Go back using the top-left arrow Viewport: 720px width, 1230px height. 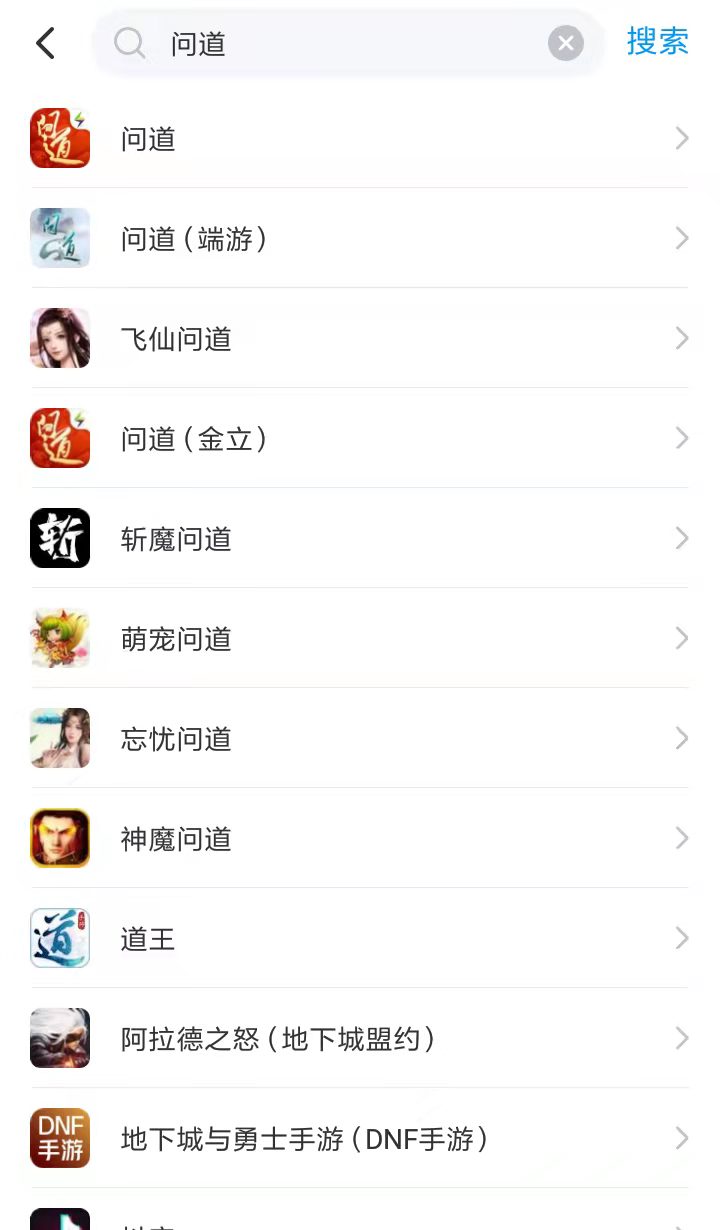click(x=45, y=43)
